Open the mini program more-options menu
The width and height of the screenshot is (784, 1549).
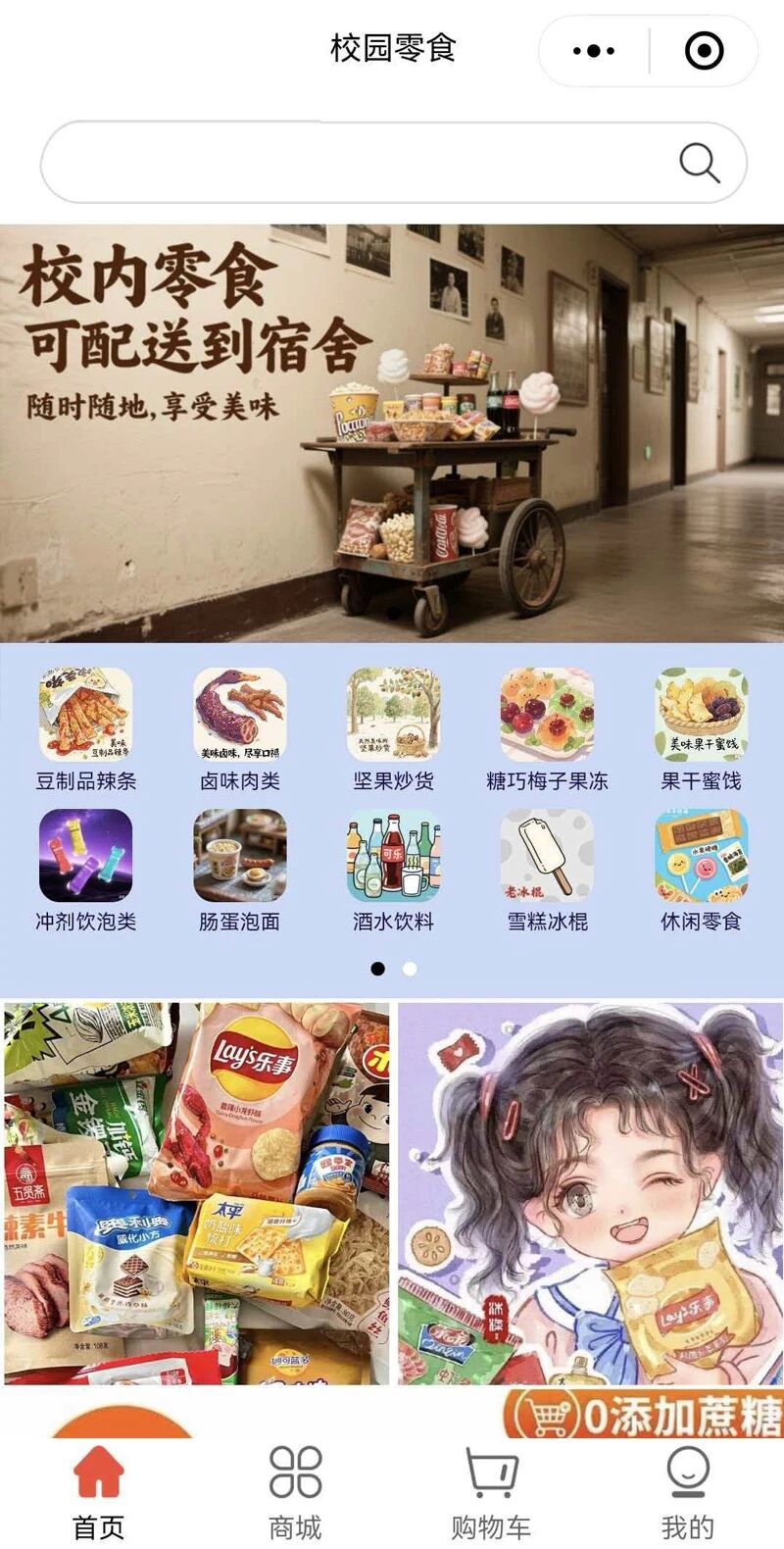(x=594, y=51)
